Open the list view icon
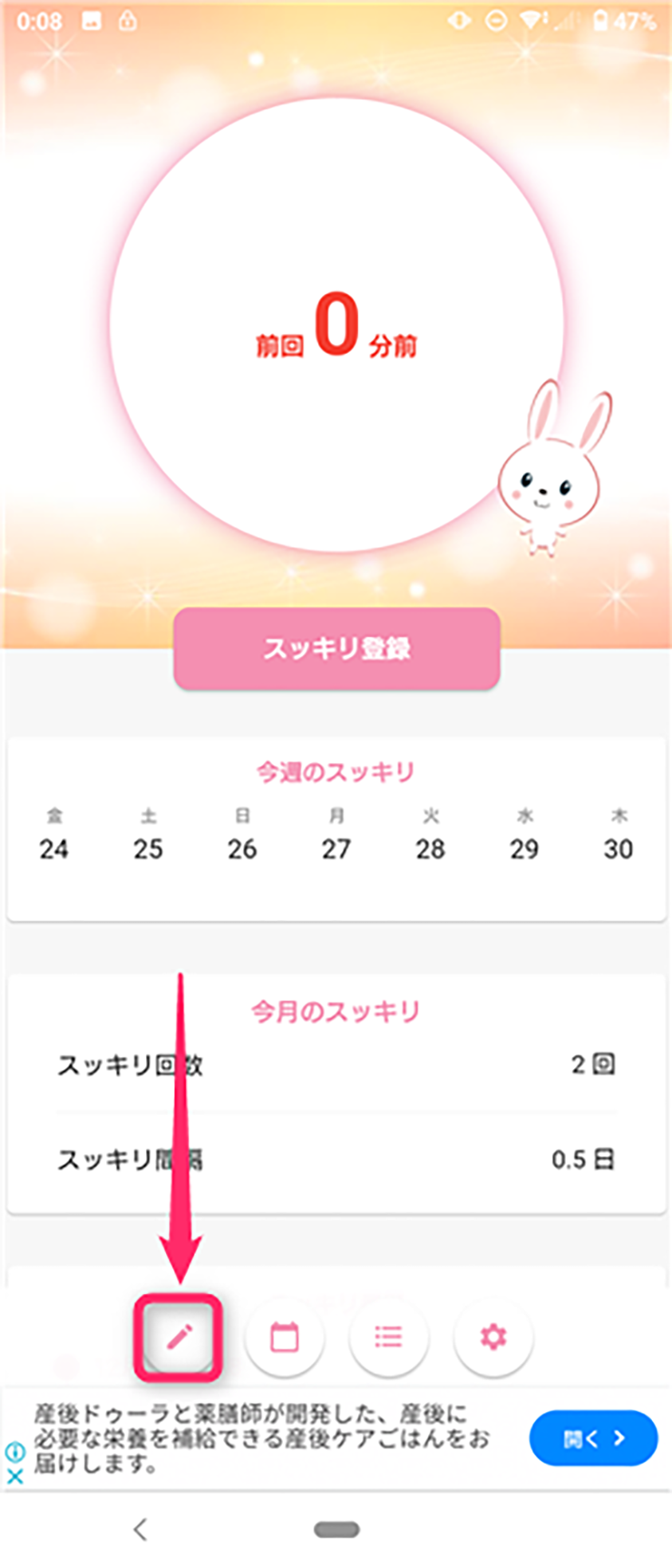 388,1337
